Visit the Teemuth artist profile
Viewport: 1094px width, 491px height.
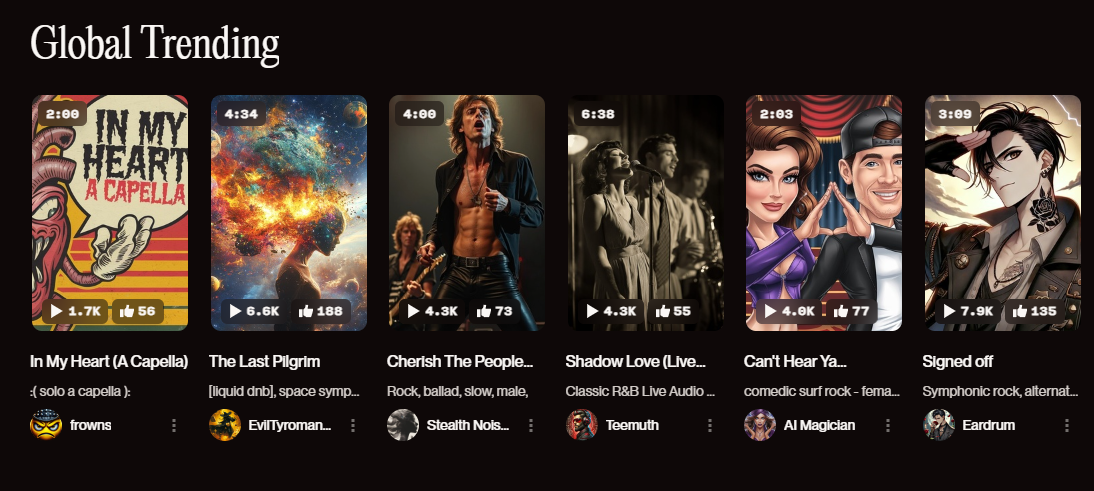coord(632,425)
